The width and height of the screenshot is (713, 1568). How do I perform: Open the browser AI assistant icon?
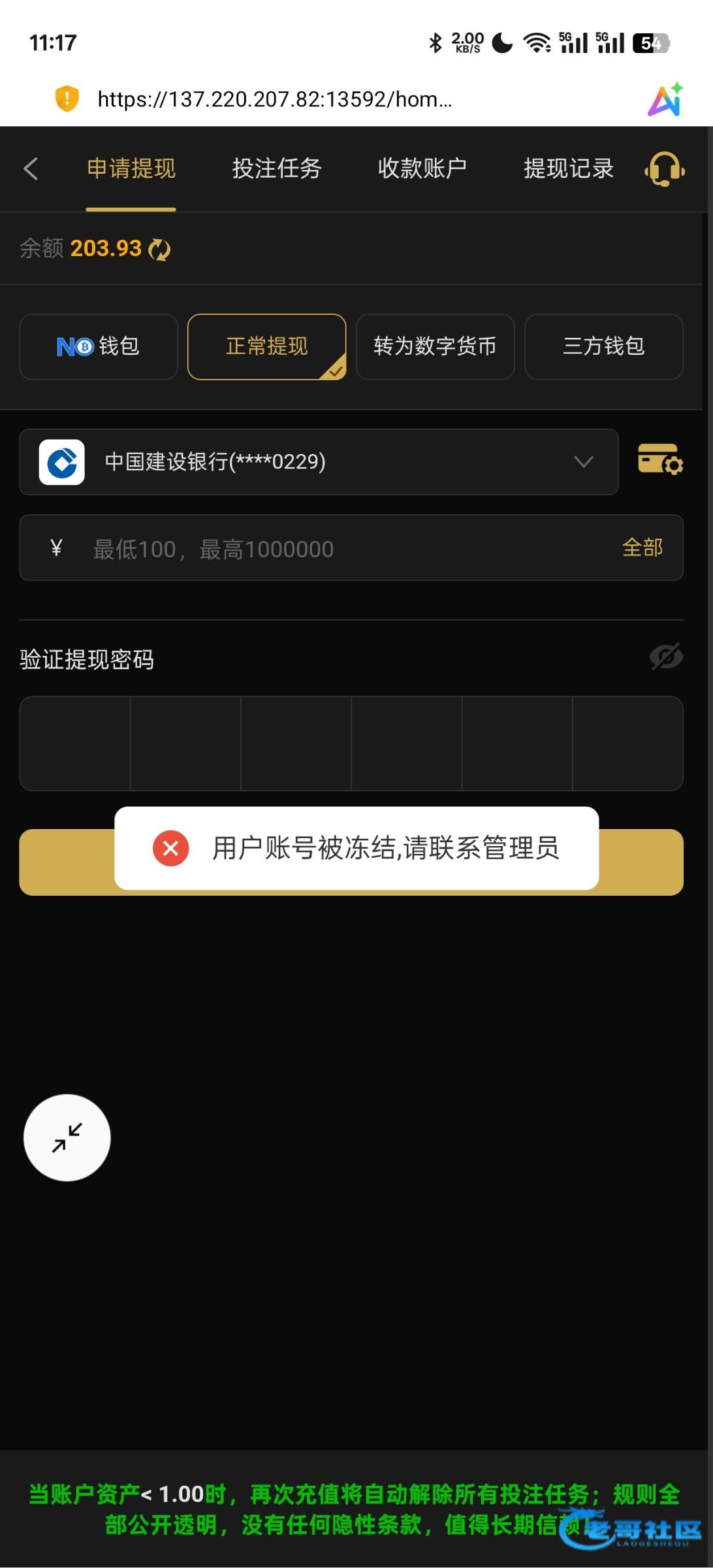pyautogui.click(x=666, y=99)
